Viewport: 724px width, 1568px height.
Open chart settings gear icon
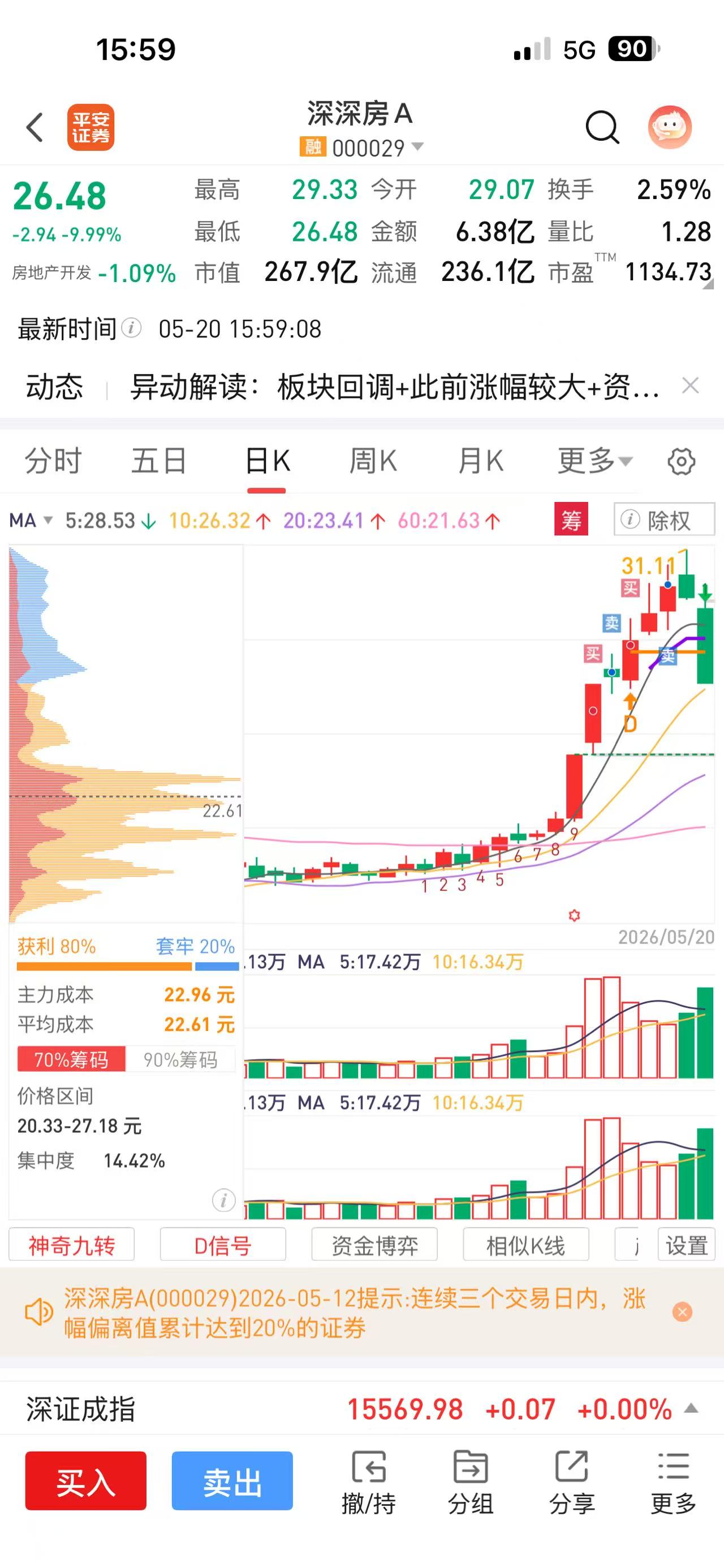pyautogui.click(x=681, y=461)
